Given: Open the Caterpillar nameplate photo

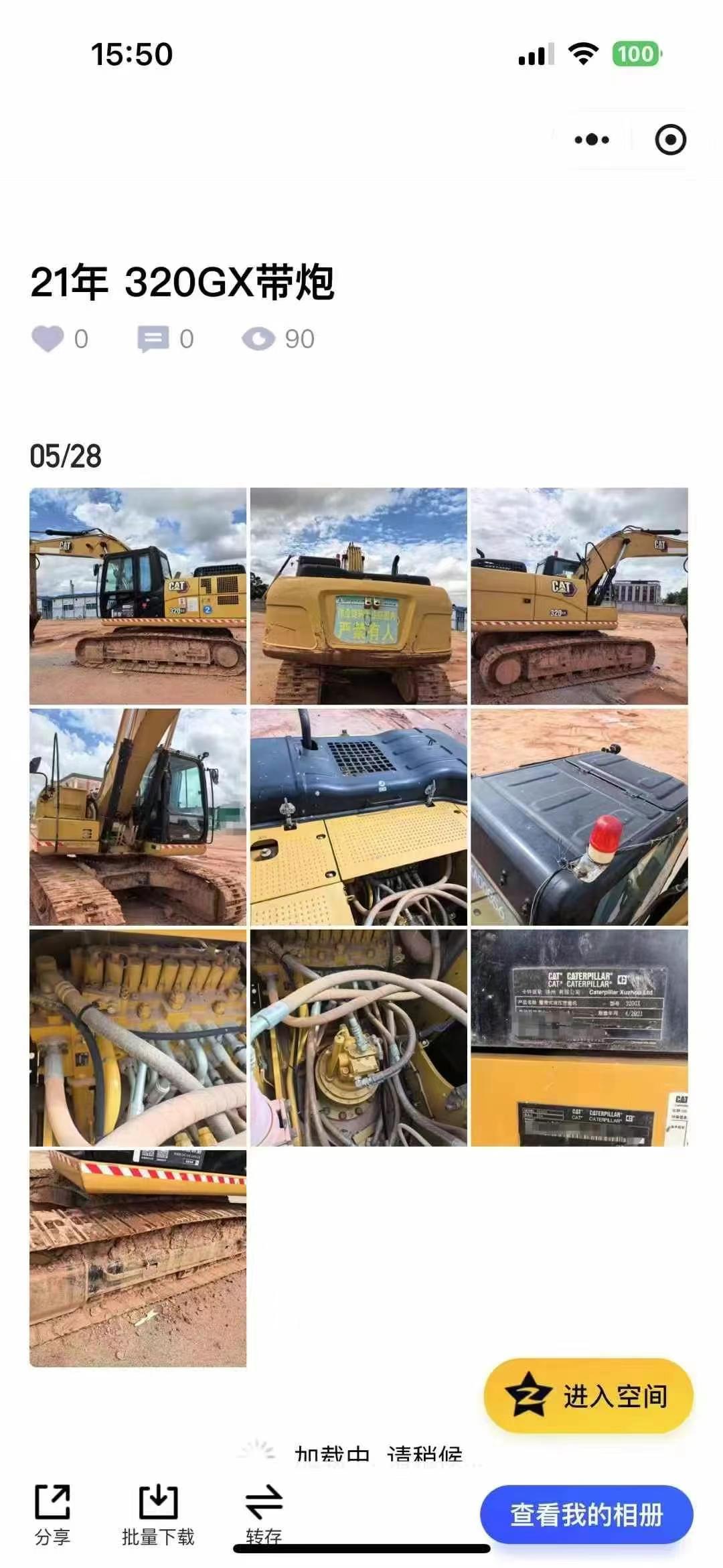Looking at the screenshot, I should (579, 1038).
